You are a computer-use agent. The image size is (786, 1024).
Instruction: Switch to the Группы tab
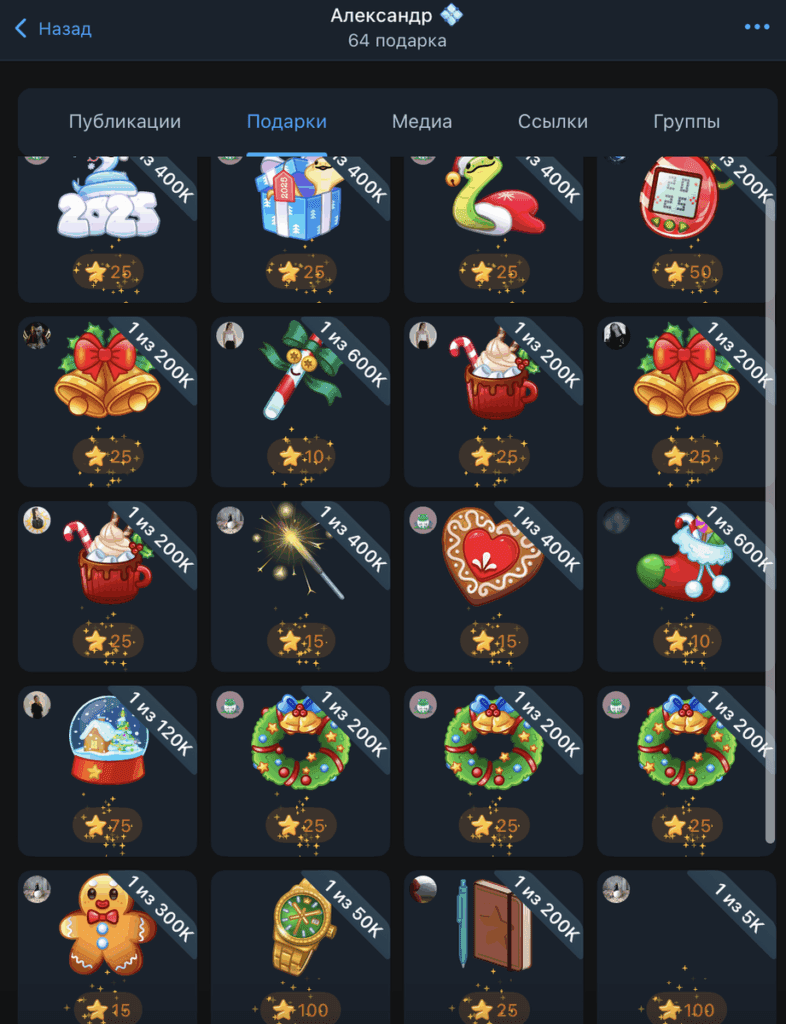(687, 122)
